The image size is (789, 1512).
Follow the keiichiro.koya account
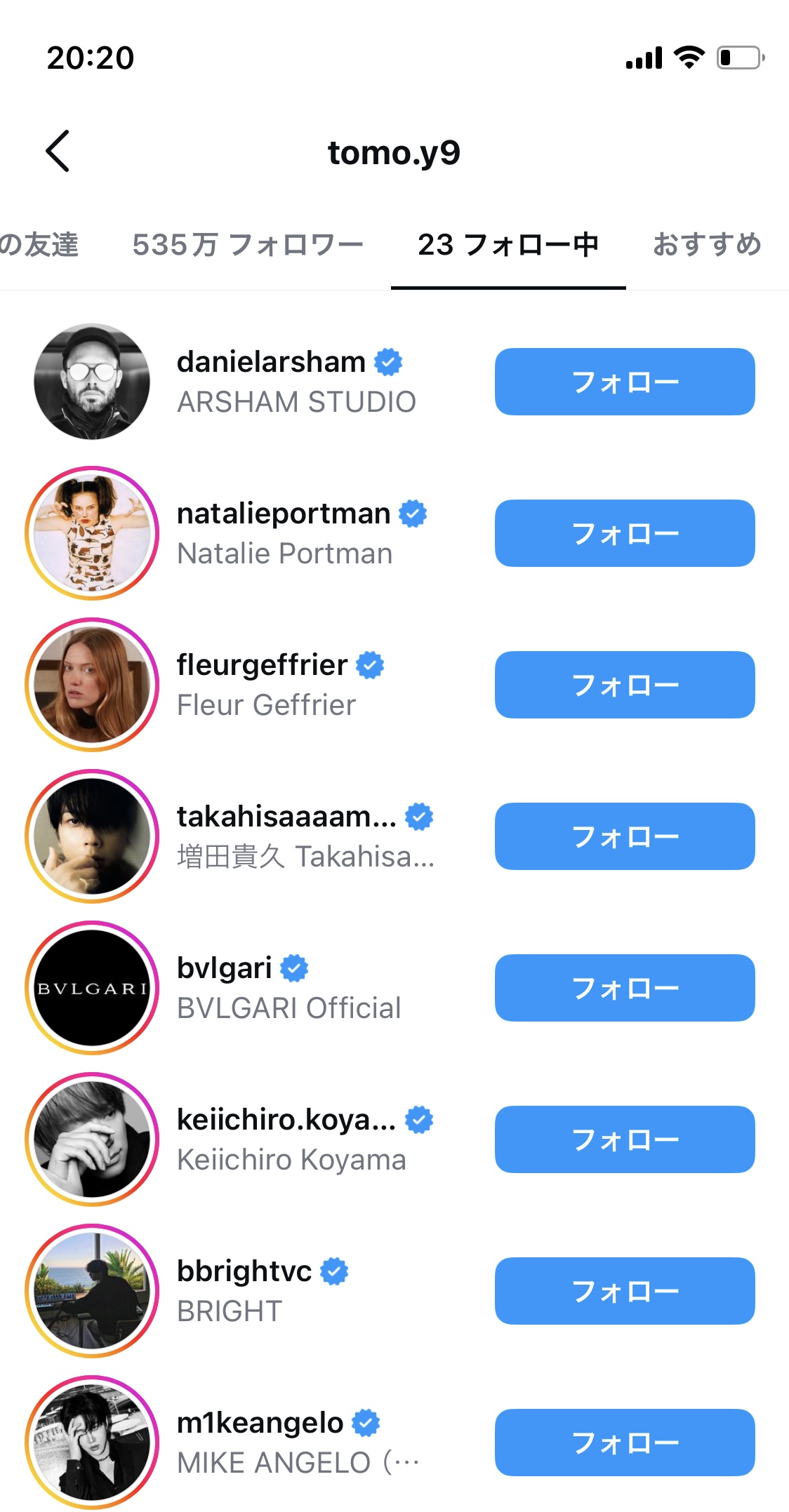[x=624, y=1139]
